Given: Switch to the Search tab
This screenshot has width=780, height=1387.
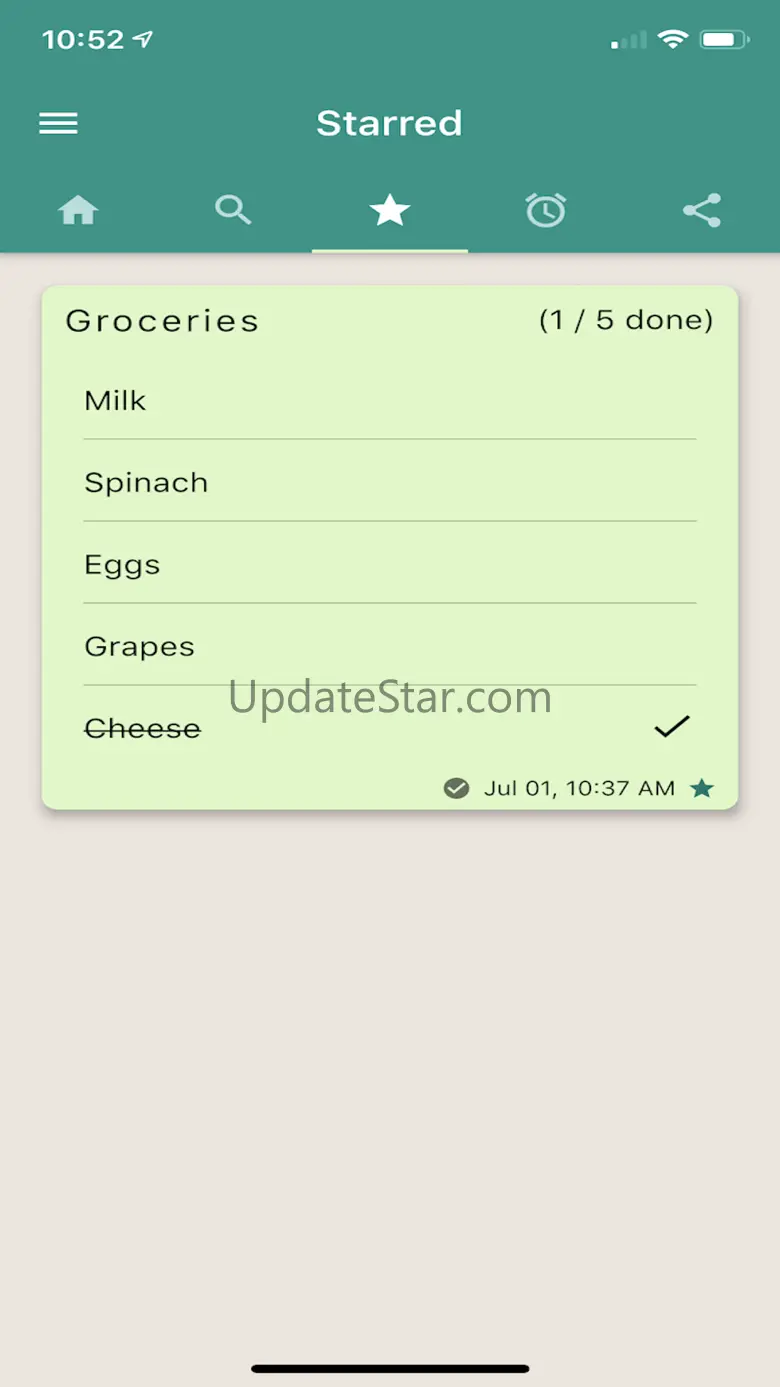Looking at the screenshot, I should [233, 210].
